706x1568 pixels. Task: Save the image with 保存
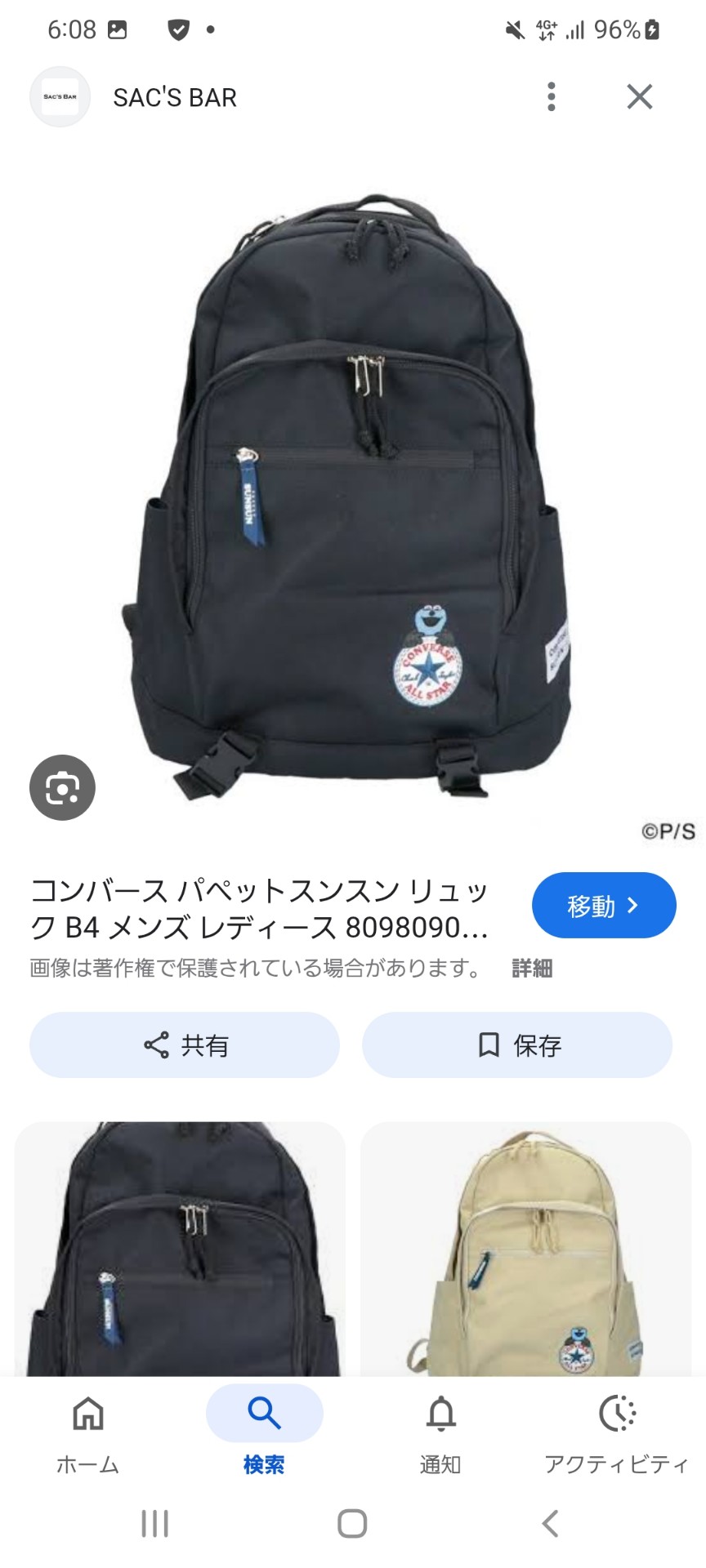[x=517, y=1045]
